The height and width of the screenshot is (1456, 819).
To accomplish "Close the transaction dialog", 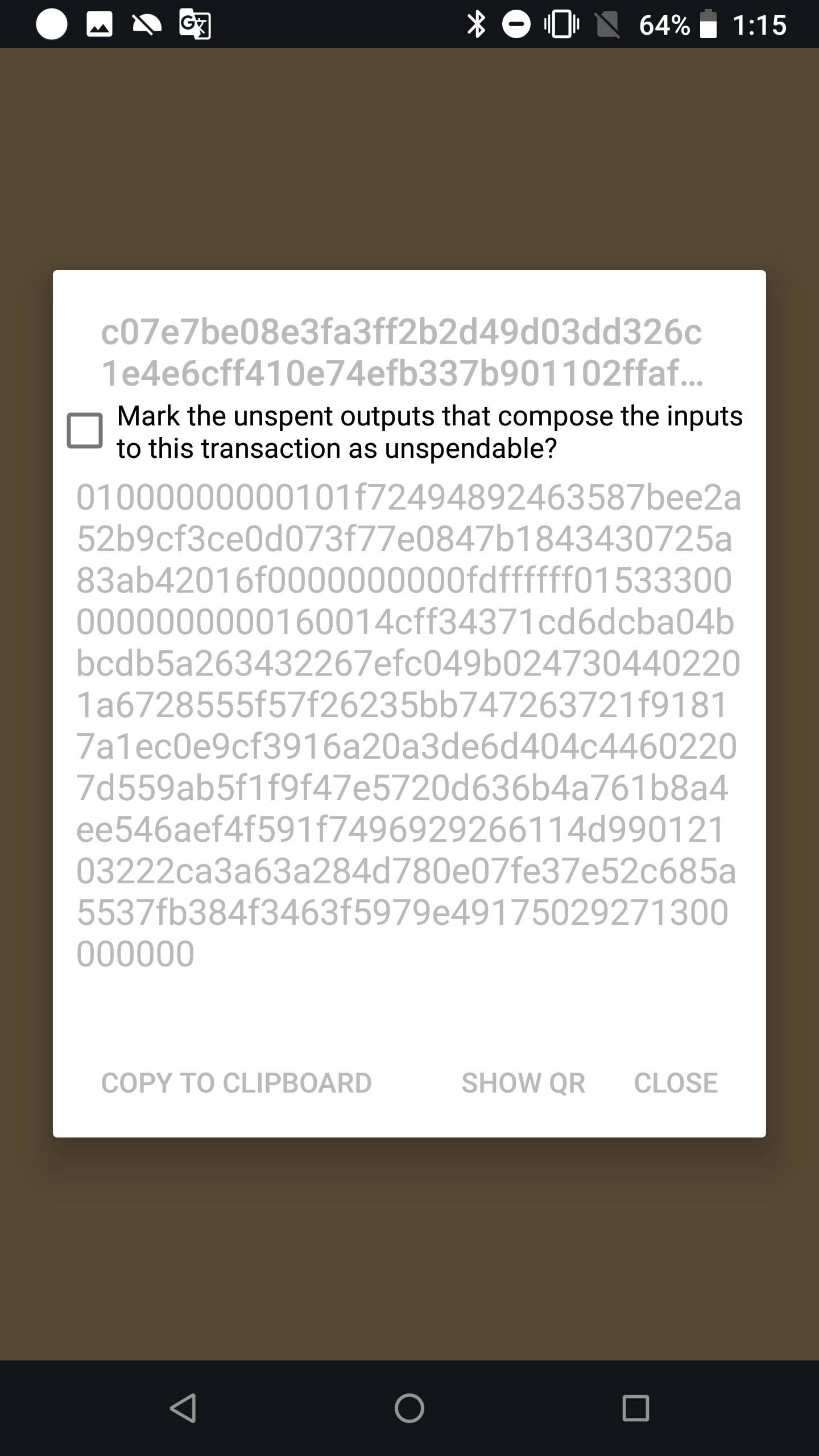I will point(676,1083).
